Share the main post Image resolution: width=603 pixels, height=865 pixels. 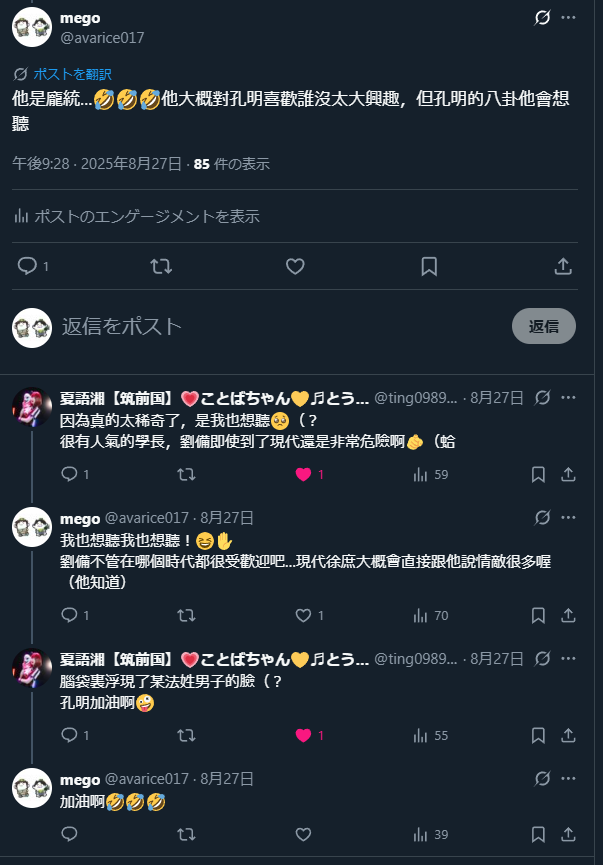click(x=563, y=266)
